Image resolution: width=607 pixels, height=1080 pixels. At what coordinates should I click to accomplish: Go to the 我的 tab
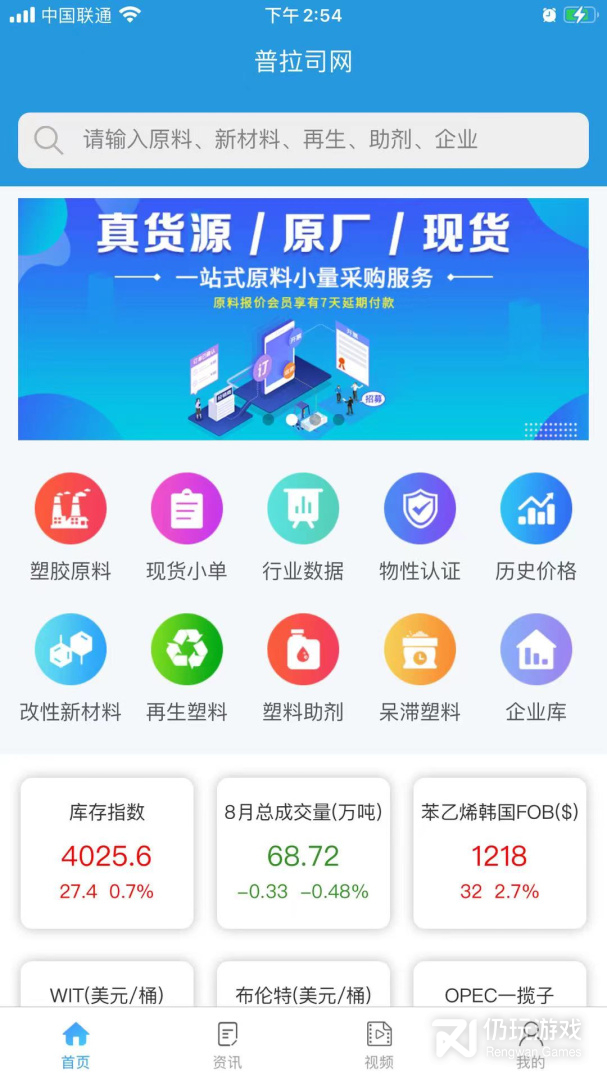pos(530,1045)
